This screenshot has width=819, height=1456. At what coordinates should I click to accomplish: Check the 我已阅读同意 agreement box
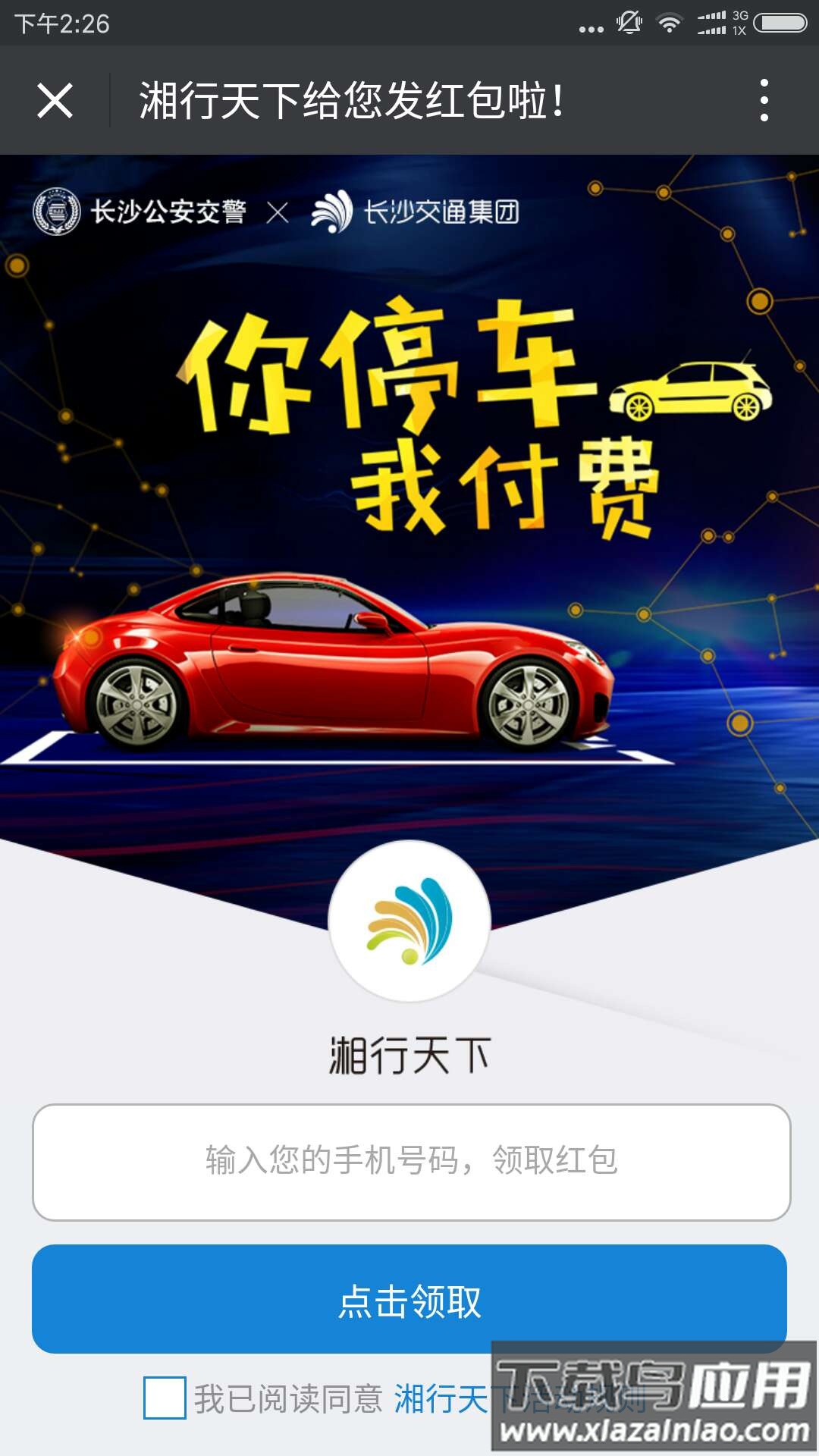[x=165, y=1398]
